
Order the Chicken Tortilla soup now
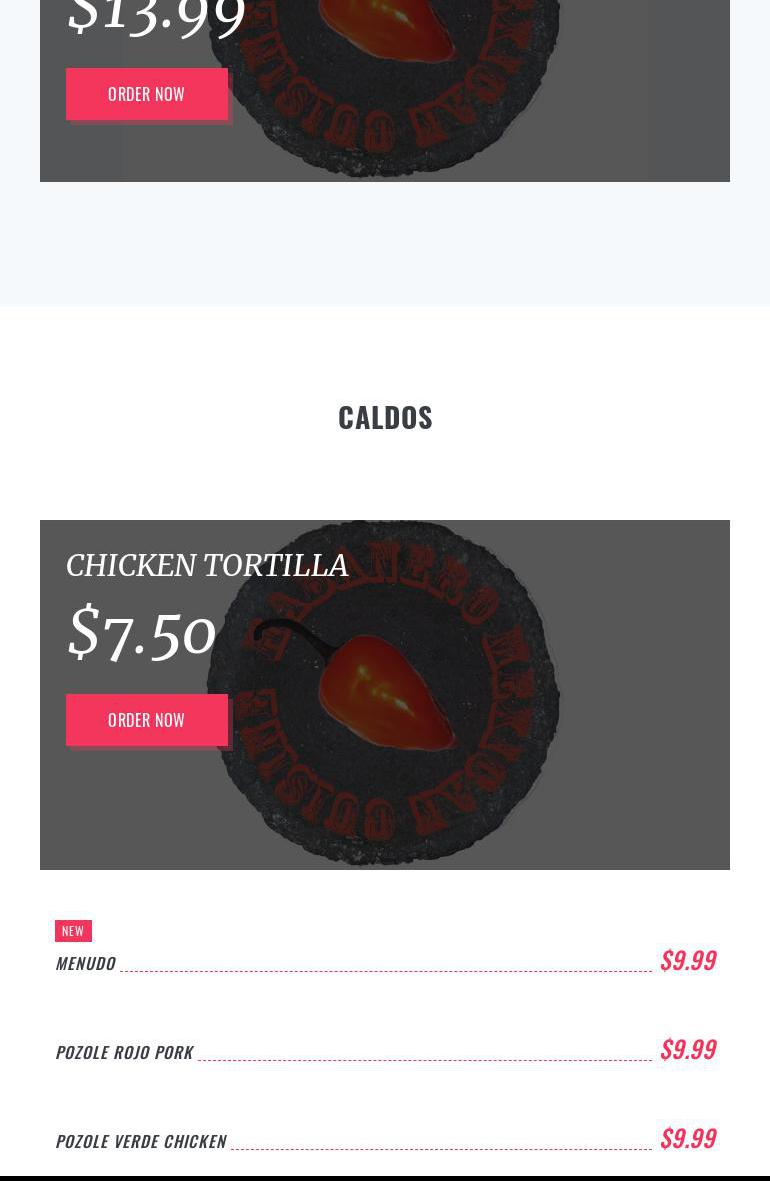[147, 720]
